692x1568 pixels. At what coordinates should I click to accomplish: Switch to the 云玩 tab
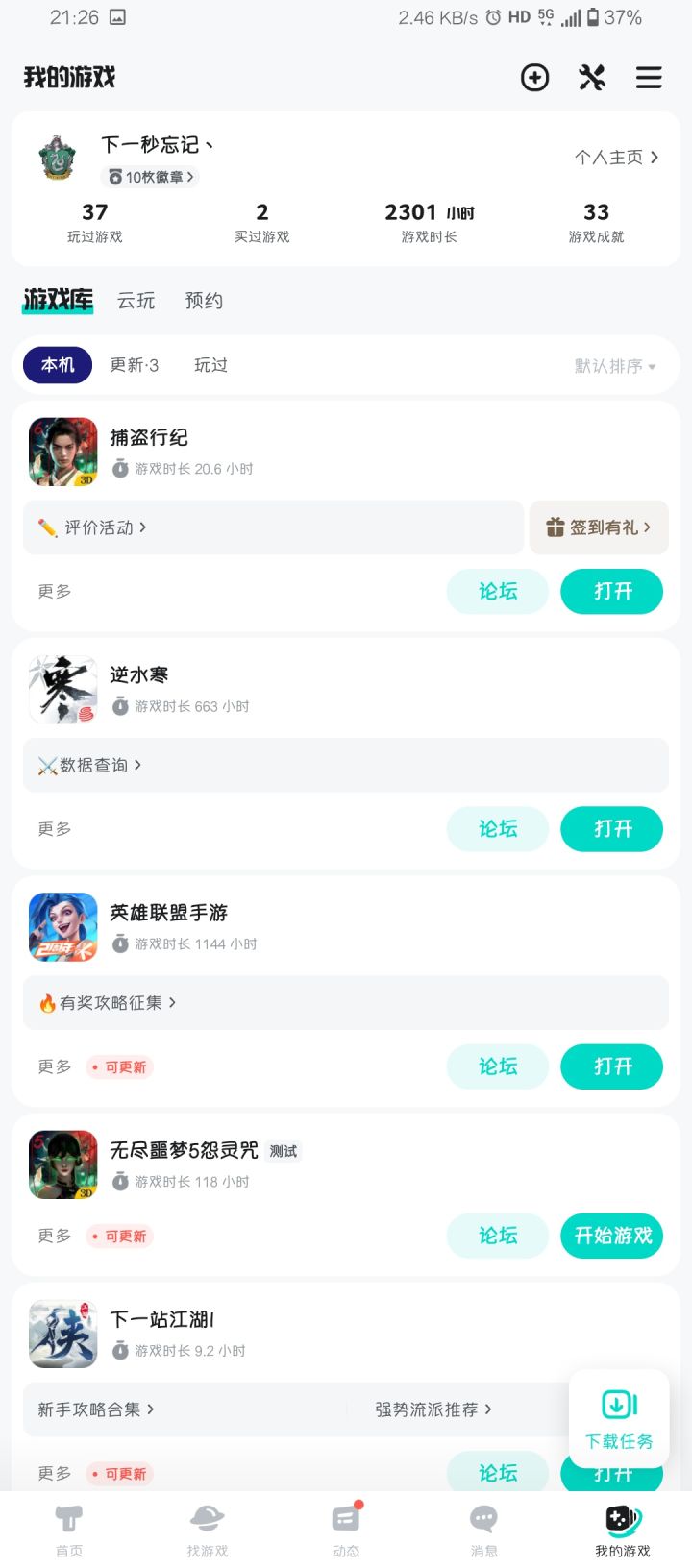(136, 301)
